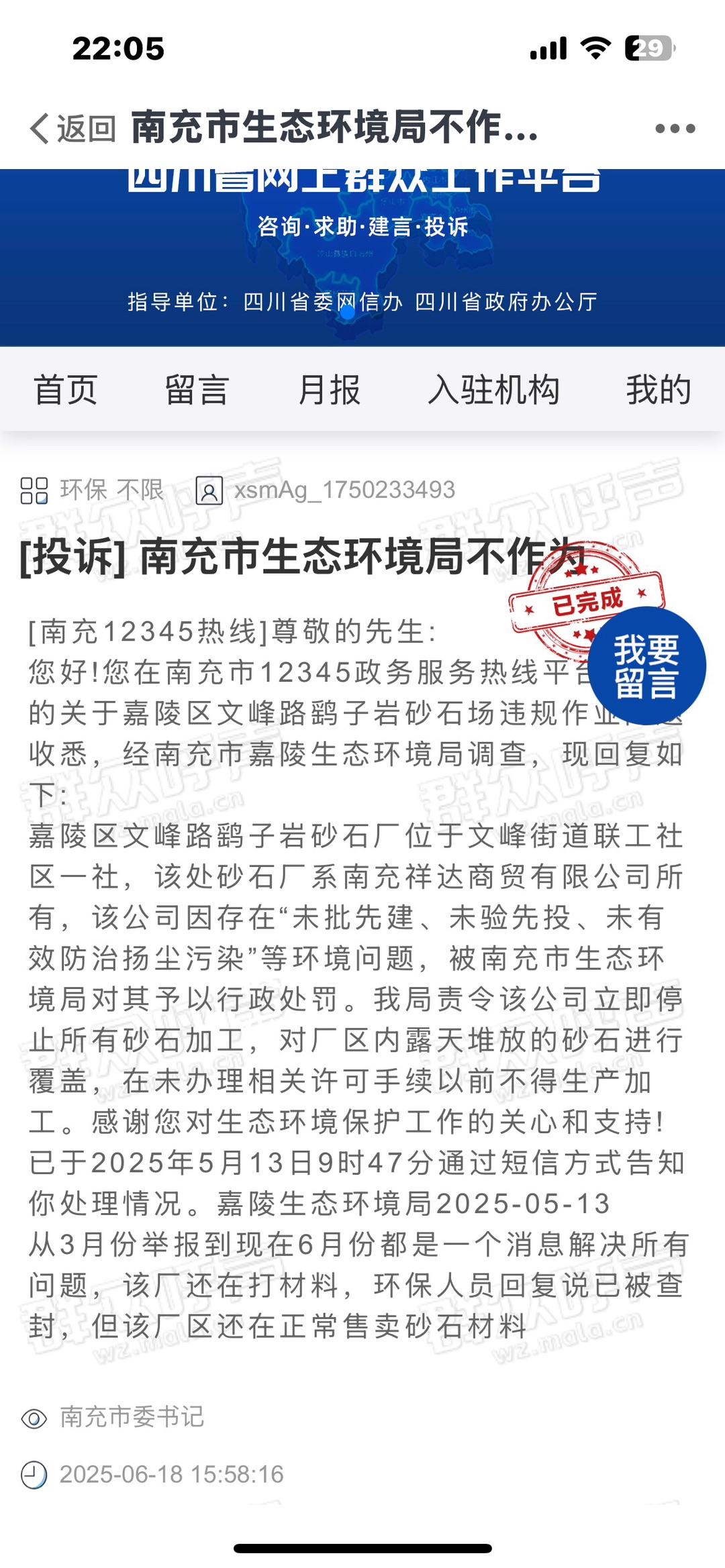The image size is (725, 1568).
Task: Switch to the 留言 tab
Action: 197,390
